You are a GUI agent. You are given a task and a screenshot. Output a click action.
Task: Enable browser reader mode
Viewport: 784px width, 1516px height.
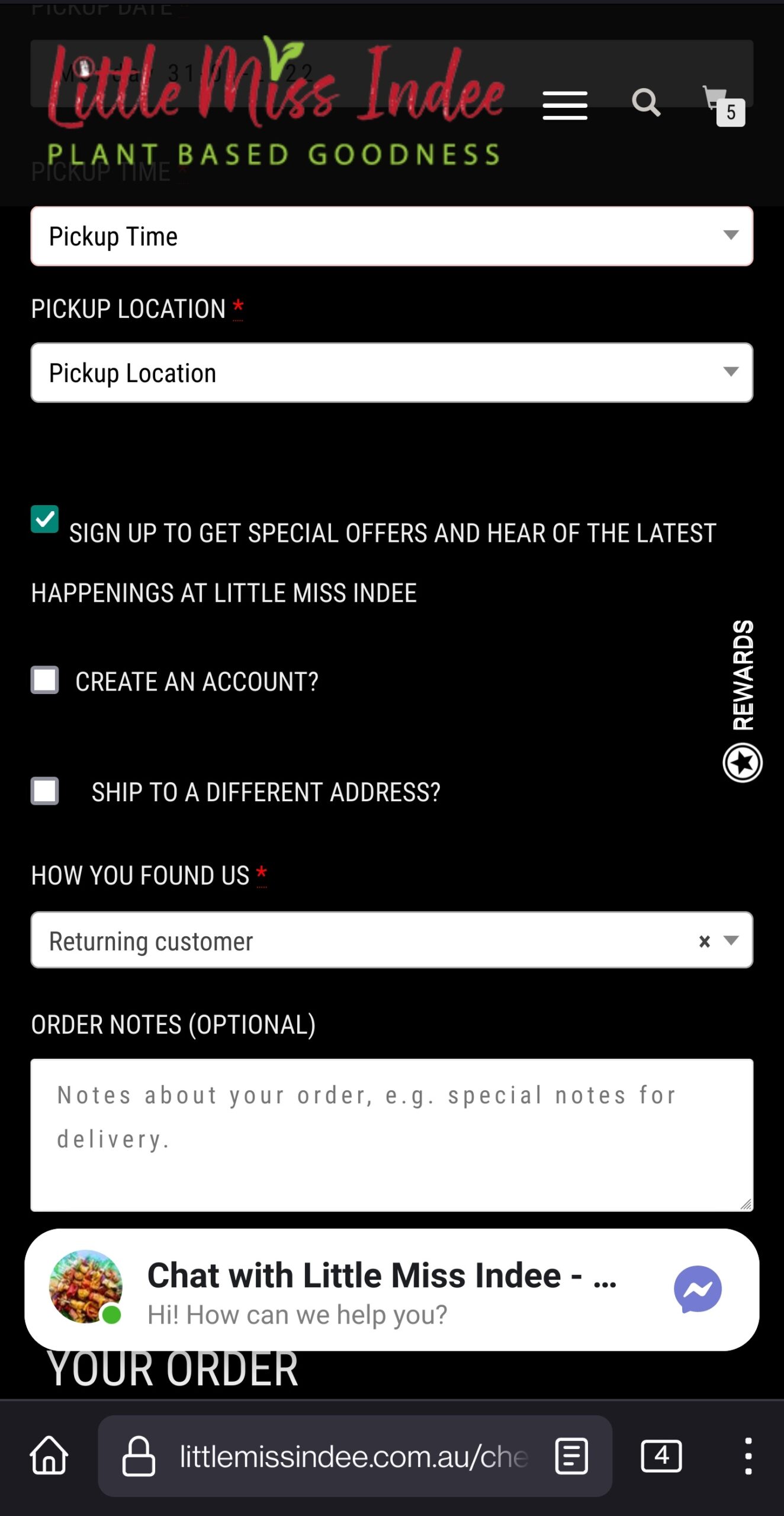(x=571, y=1456)
